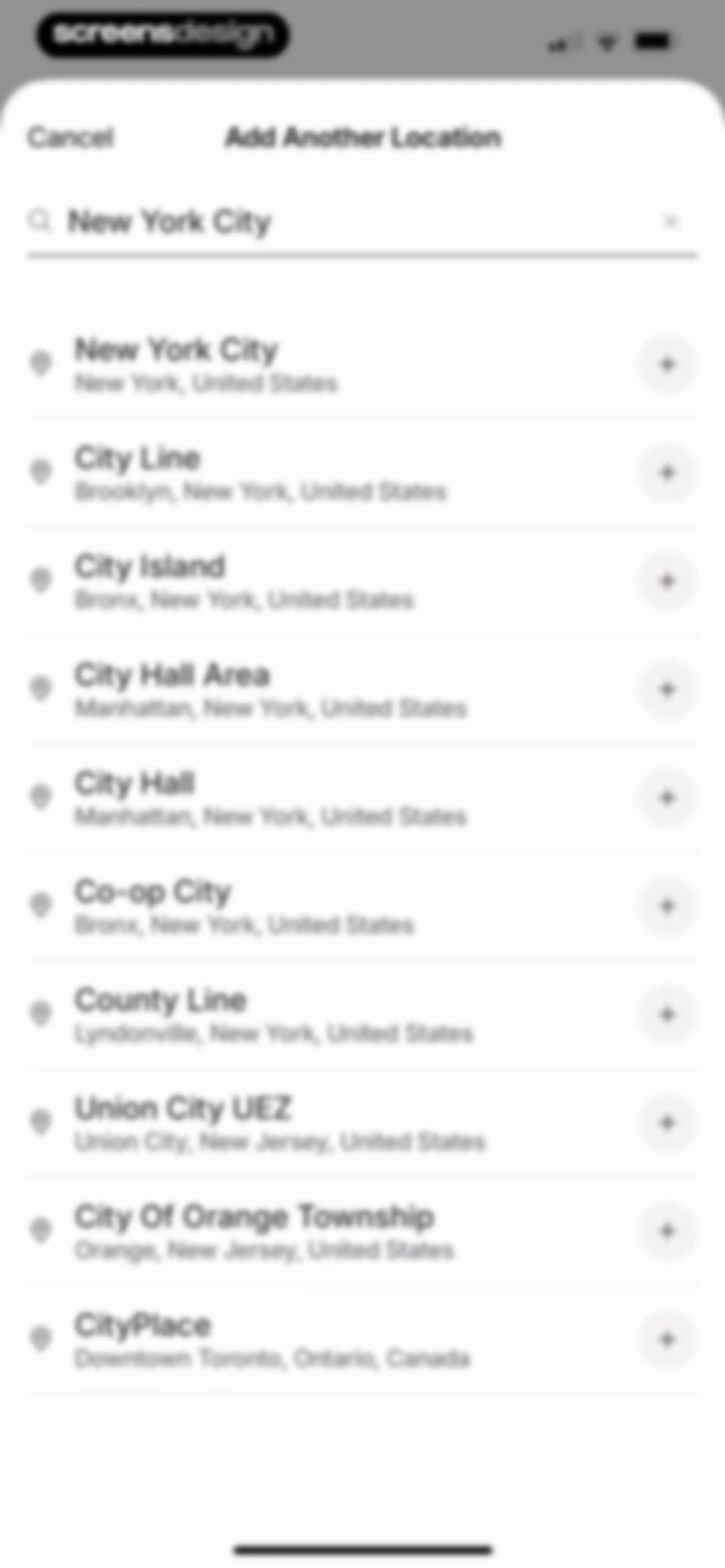Cancel adding another location
Viewport: 725px width, 1568px height.
tap(70, 138)
